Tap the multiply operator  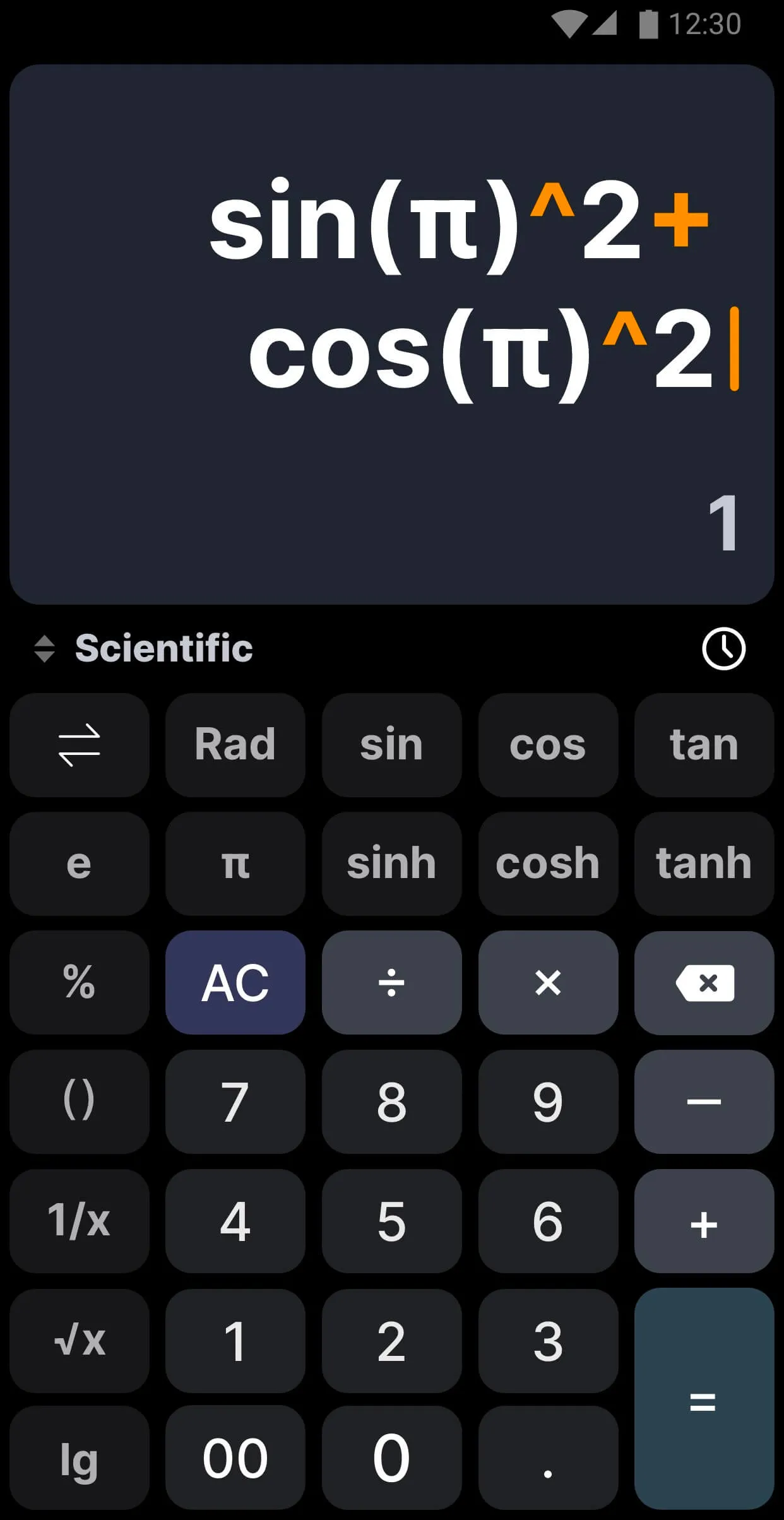[x=548, y=982]
